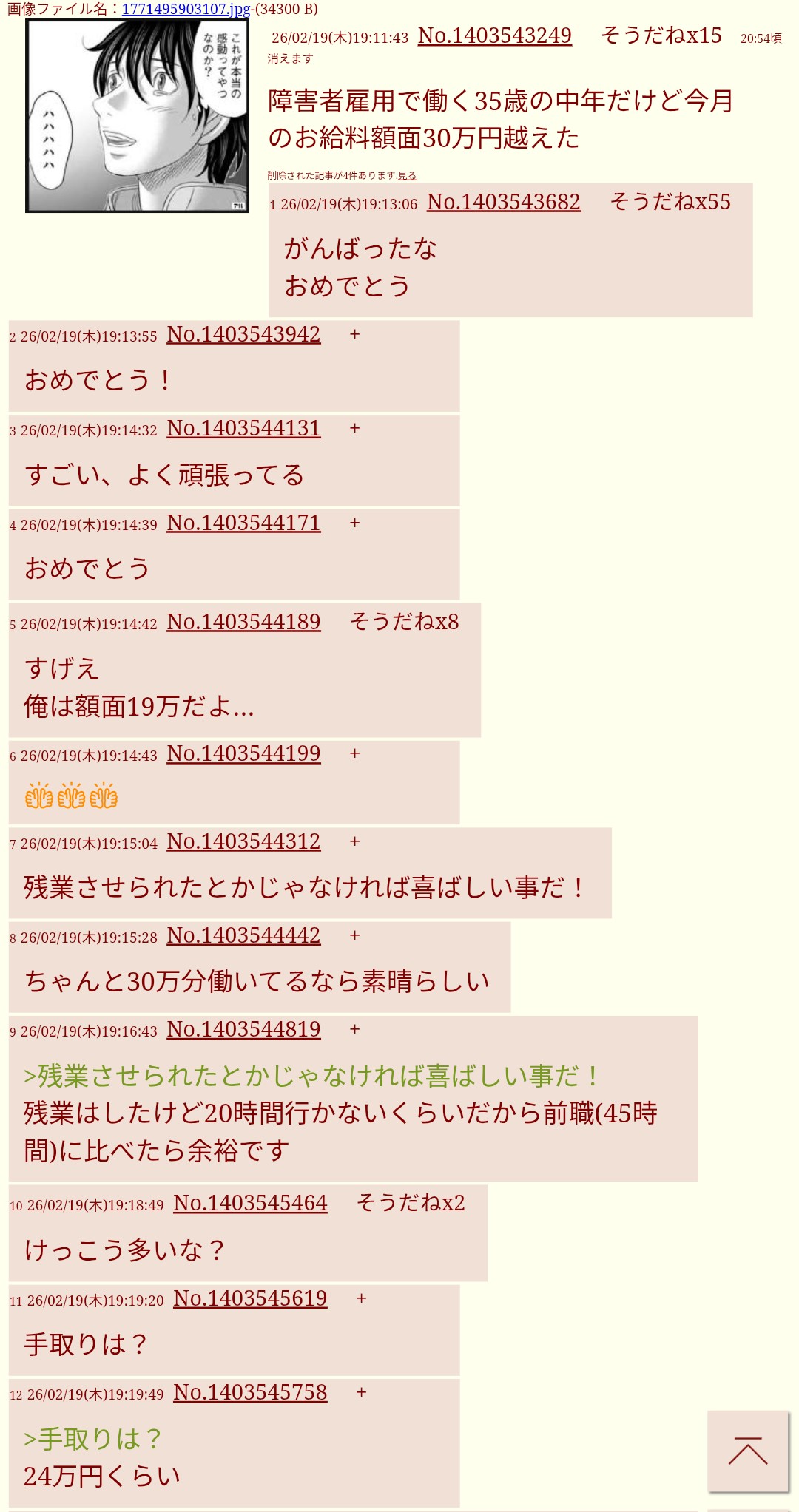
Task: Tap post number No.1403543942
Action: click(243, 334)
